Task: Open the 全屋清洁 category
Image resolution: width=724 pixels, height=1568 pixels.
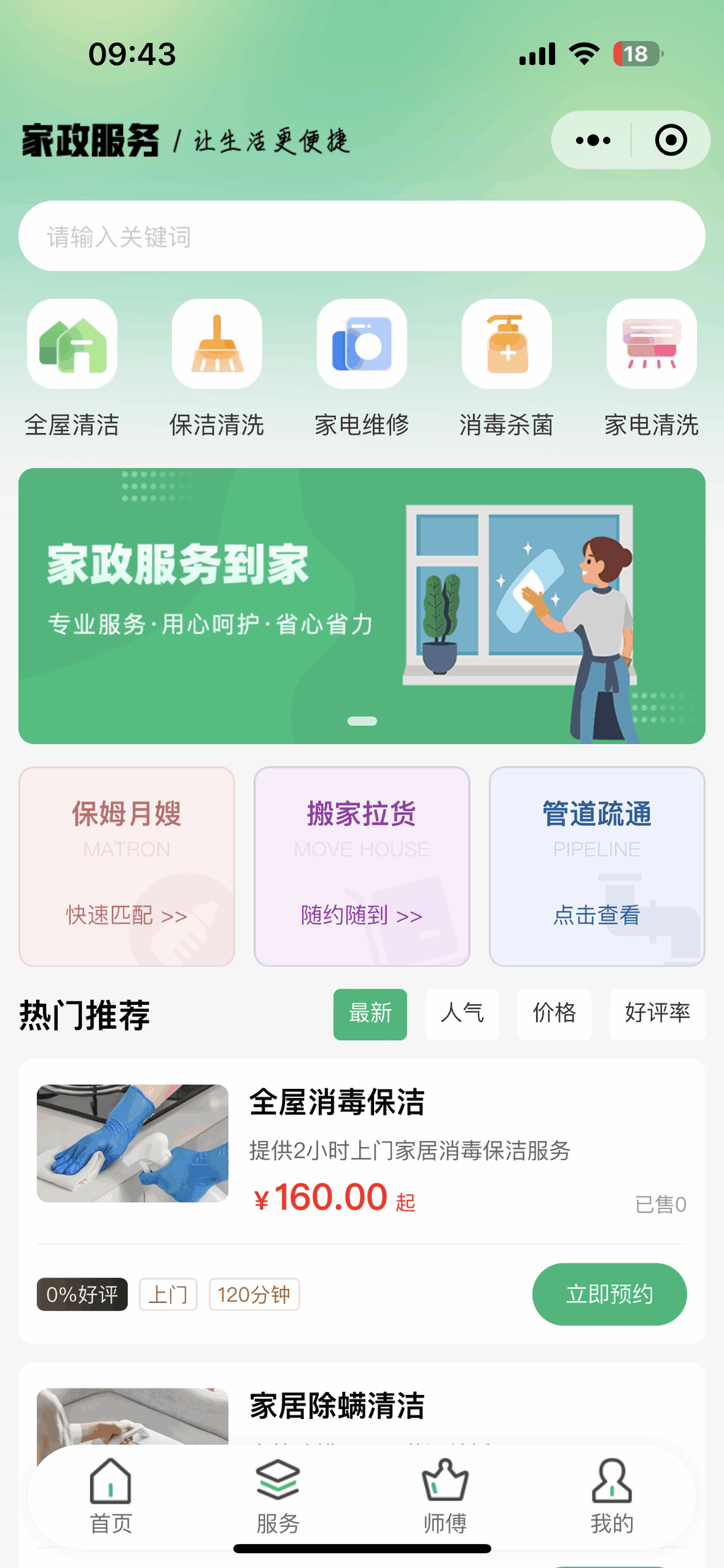Action: [72, 368]
